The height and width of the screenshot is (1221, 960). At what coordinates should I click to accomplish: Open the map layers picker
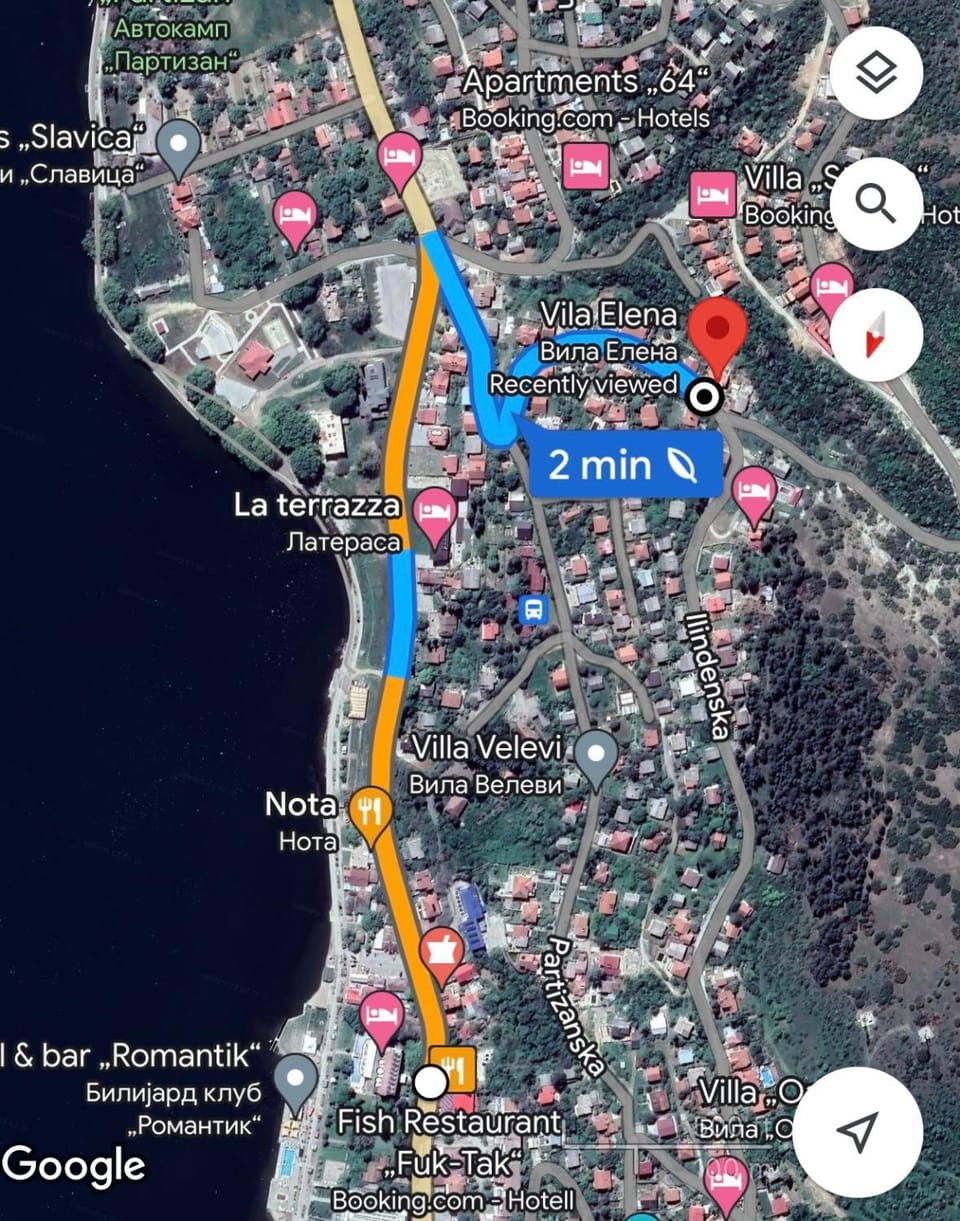click(876, 72)
